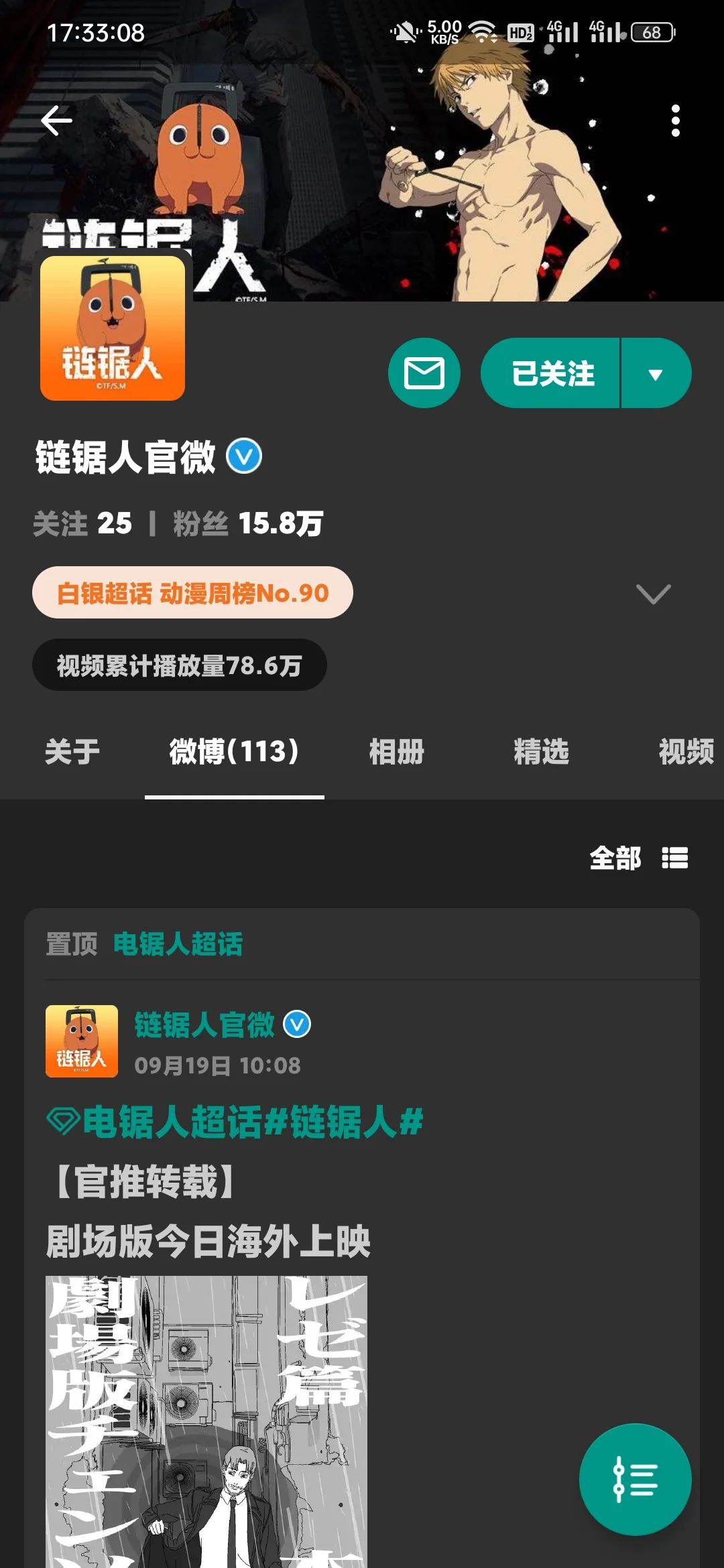Open the 精选 tab
Image resolution: width=724 pixels, height=1568 pixels.
click(x=541, y=752)
